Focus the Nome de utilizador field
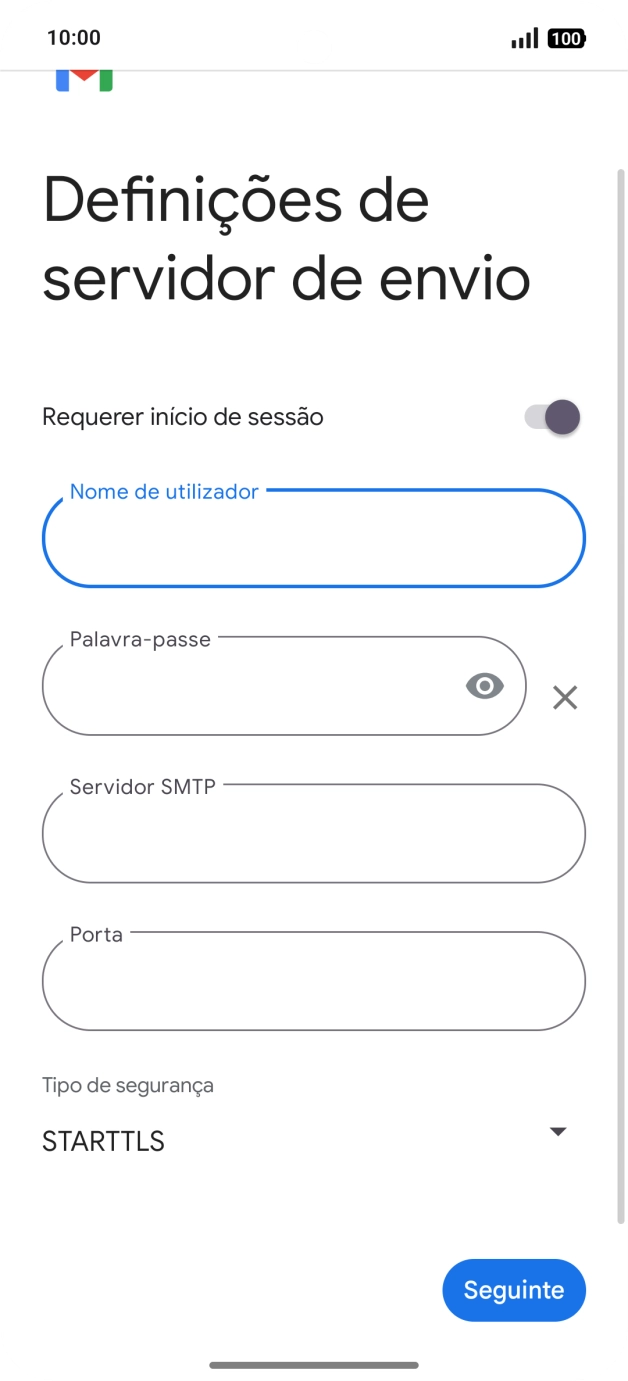The height and width of the screenshot is (1381, 628). click(313, 539)
